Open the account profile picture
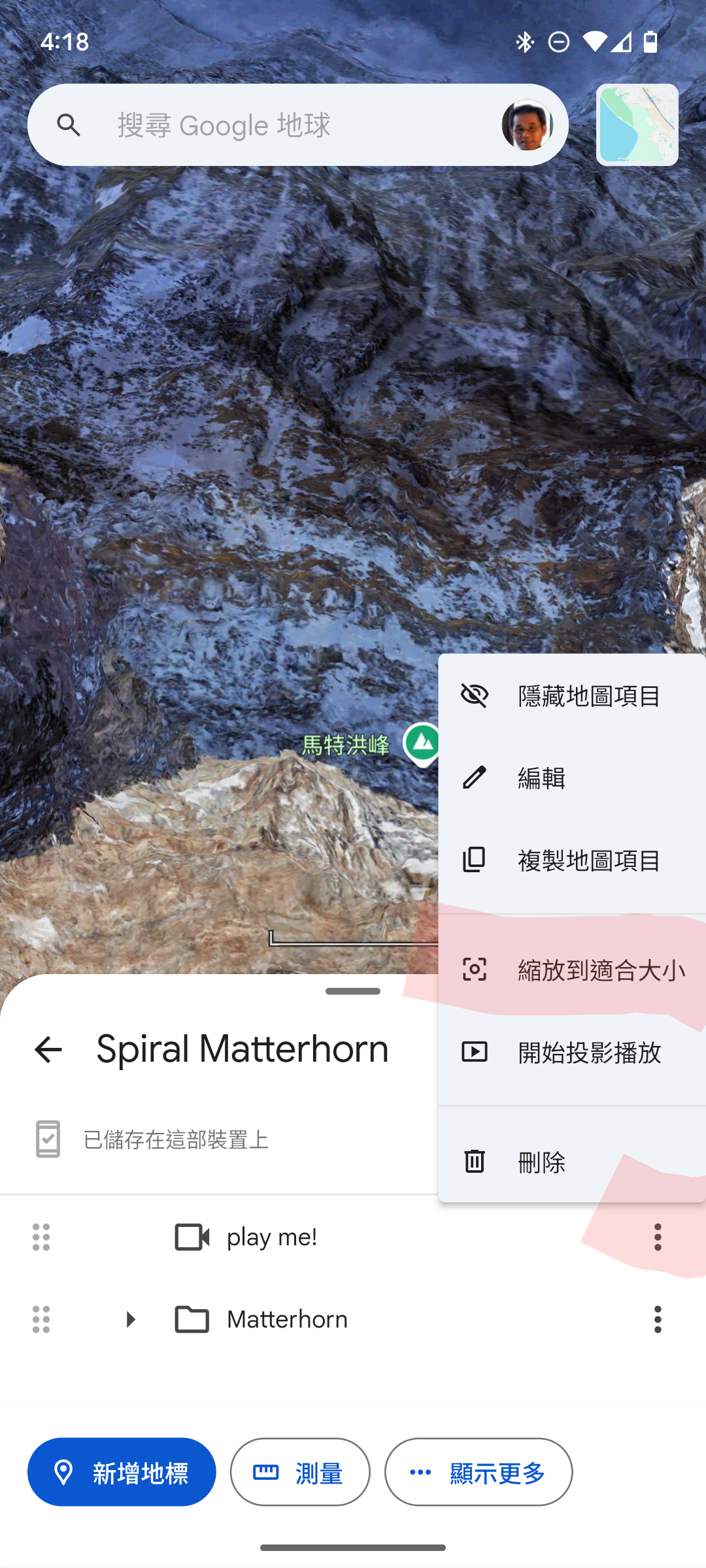 coord(527,125)
